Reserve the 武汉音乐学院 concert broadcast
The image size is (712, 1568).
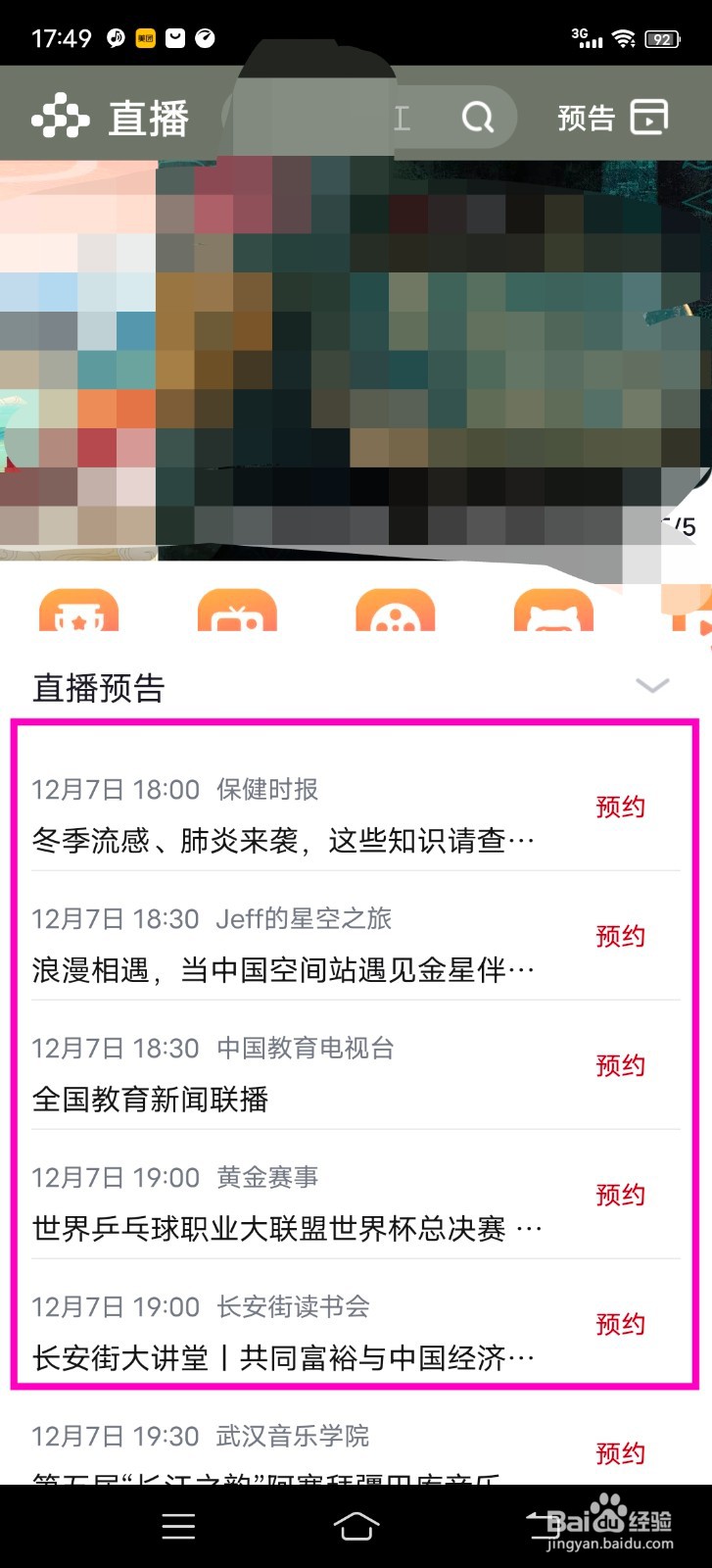tap(620, 1453)
